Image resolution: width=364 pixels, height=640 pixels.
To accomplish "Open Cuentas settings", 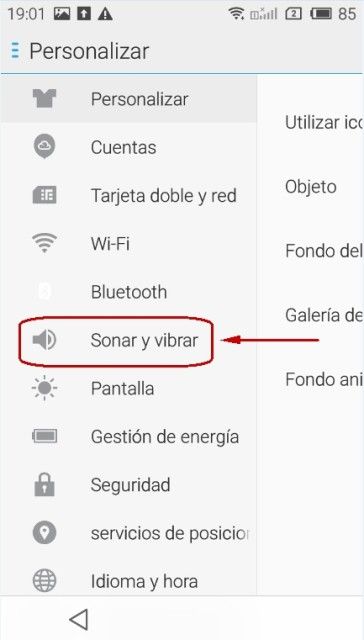I will coord(128,147).
